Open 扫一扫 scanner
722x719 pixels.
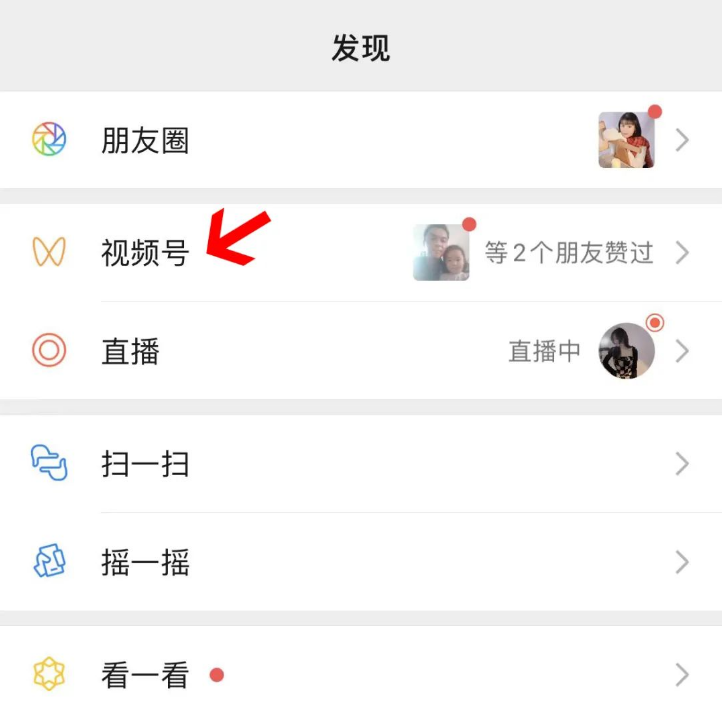pyautogui.click(x=145, y=464)
